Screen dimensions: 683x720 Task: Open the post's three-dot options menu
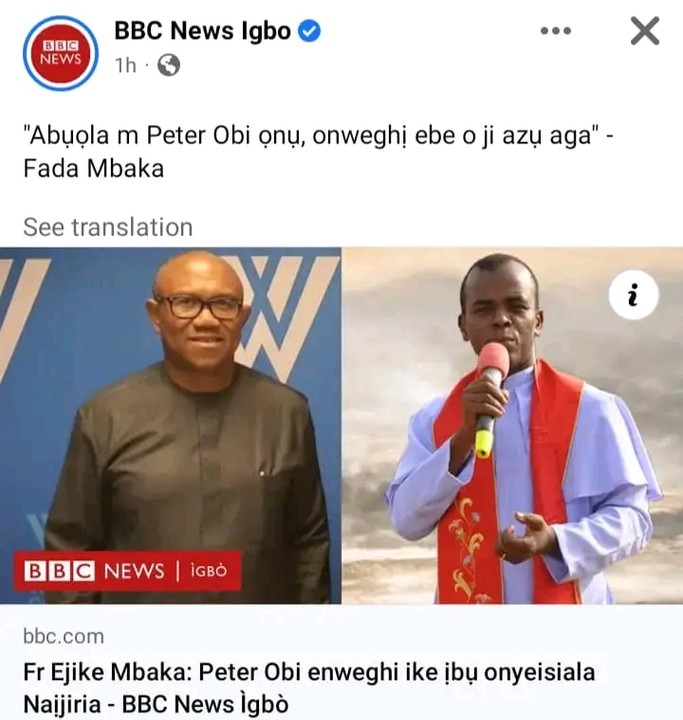pyautogui.click(x=555, y=32)
